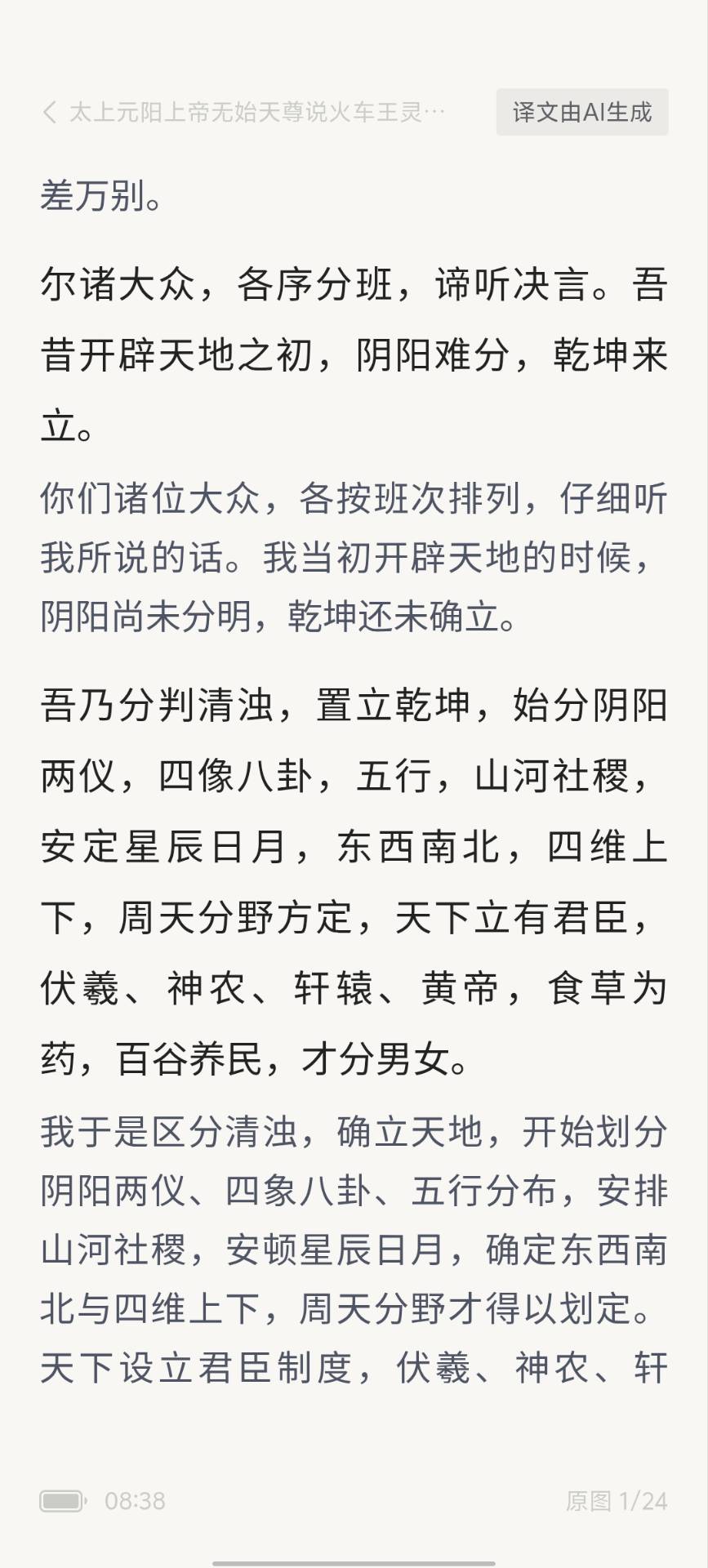Tap the 译文由AI生成 button

[581, 112]
